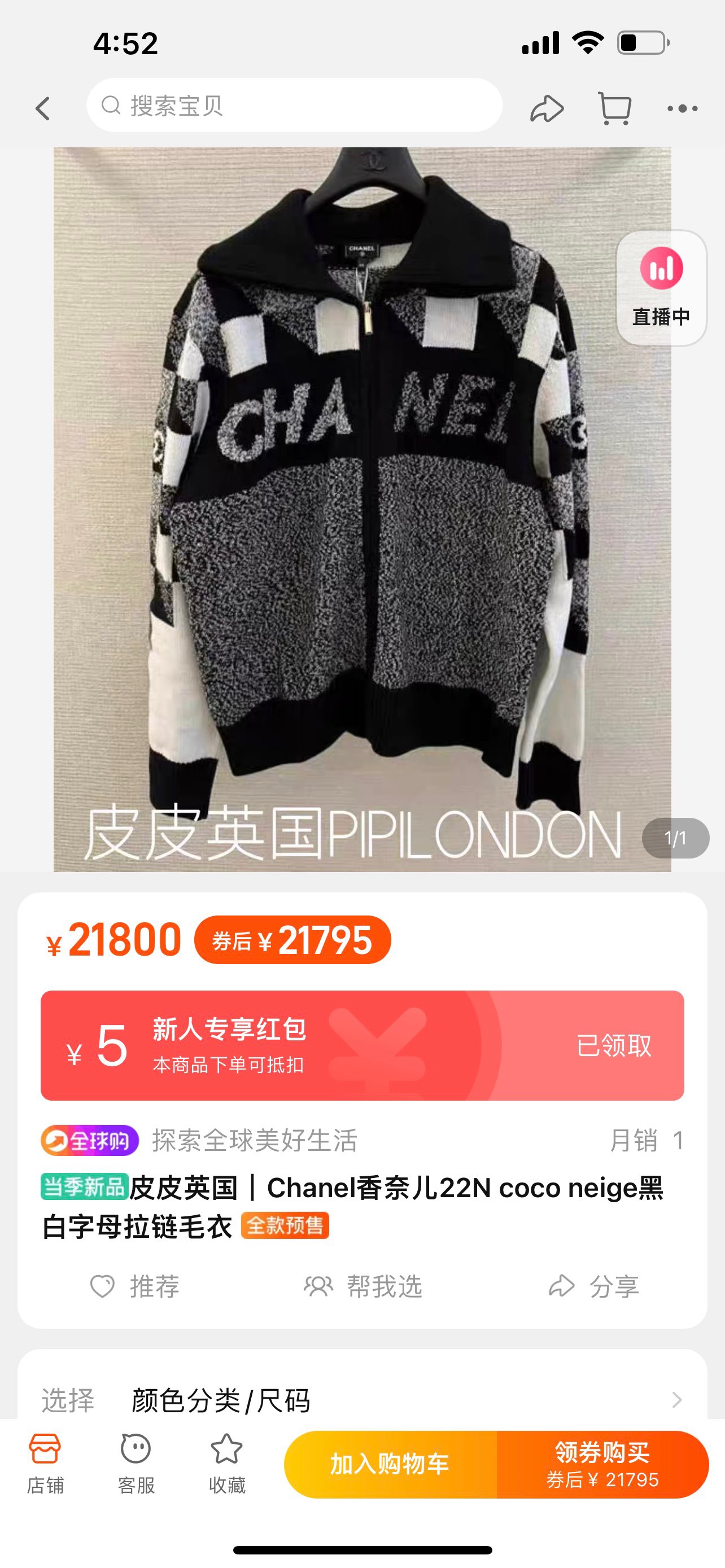Visit the seller's 店铺
The width and height of the screenshot is (725, 1568).
(45, 1464)
